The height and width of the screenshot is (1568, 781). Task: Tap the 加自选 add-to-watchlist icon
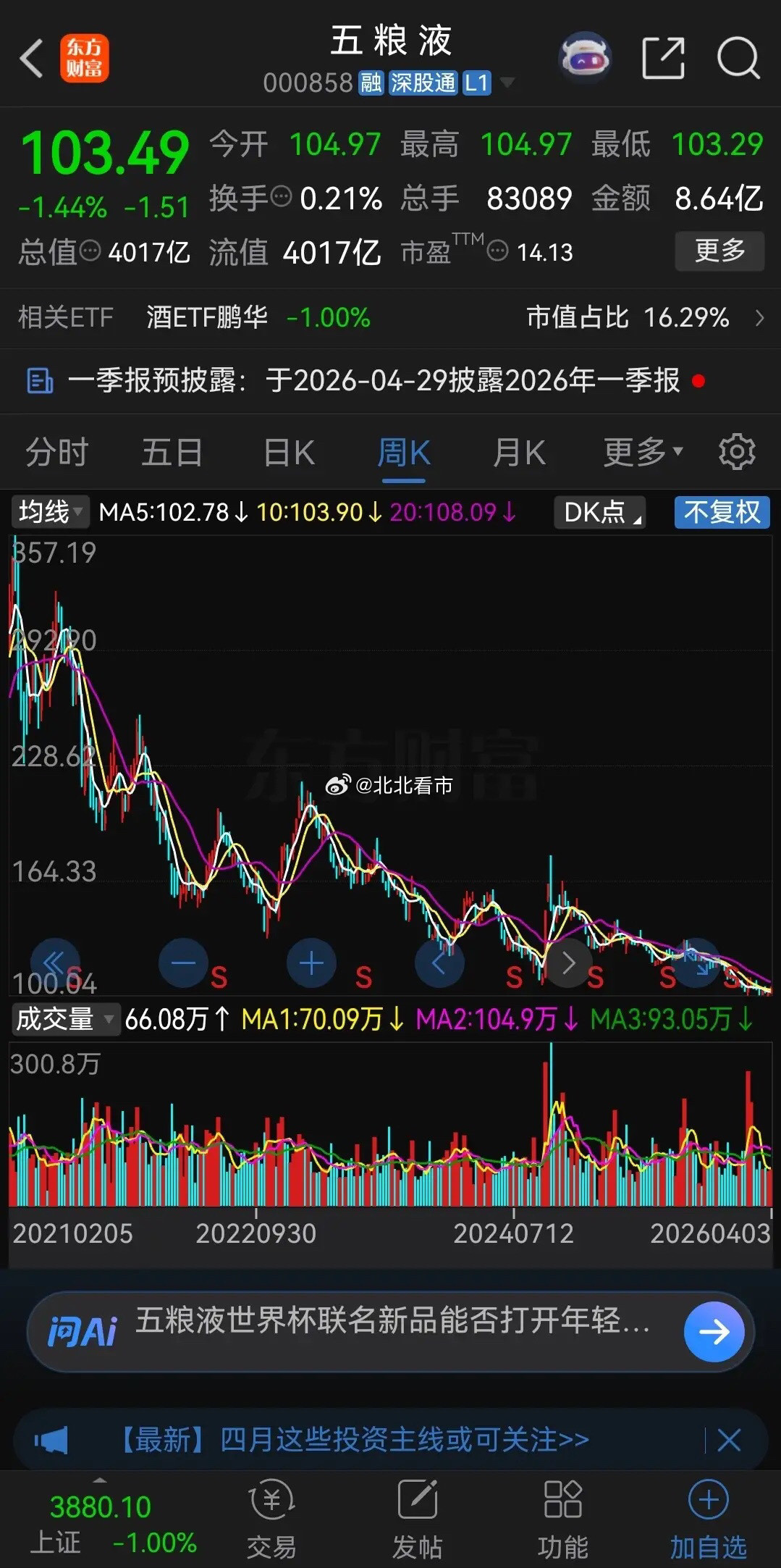pos(708,1514)
